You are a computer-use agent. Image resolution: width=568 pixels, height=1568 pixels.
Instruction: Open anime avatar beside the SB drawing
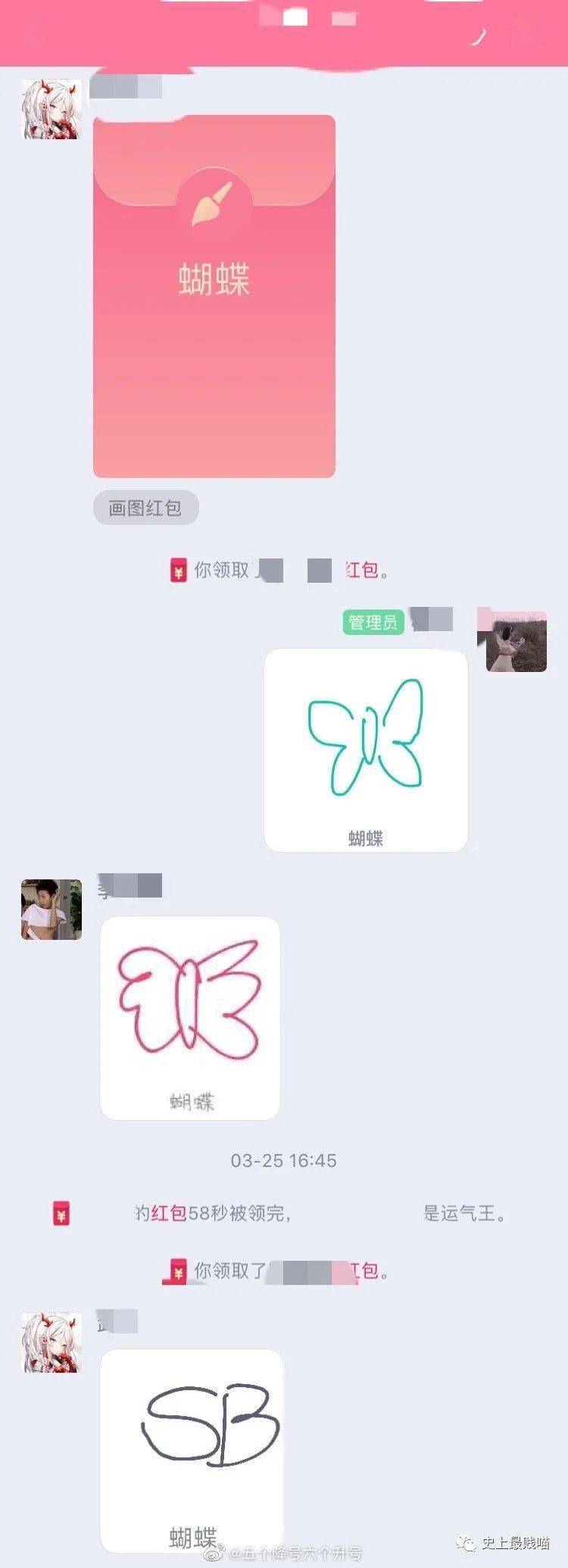coord(51,1343)
